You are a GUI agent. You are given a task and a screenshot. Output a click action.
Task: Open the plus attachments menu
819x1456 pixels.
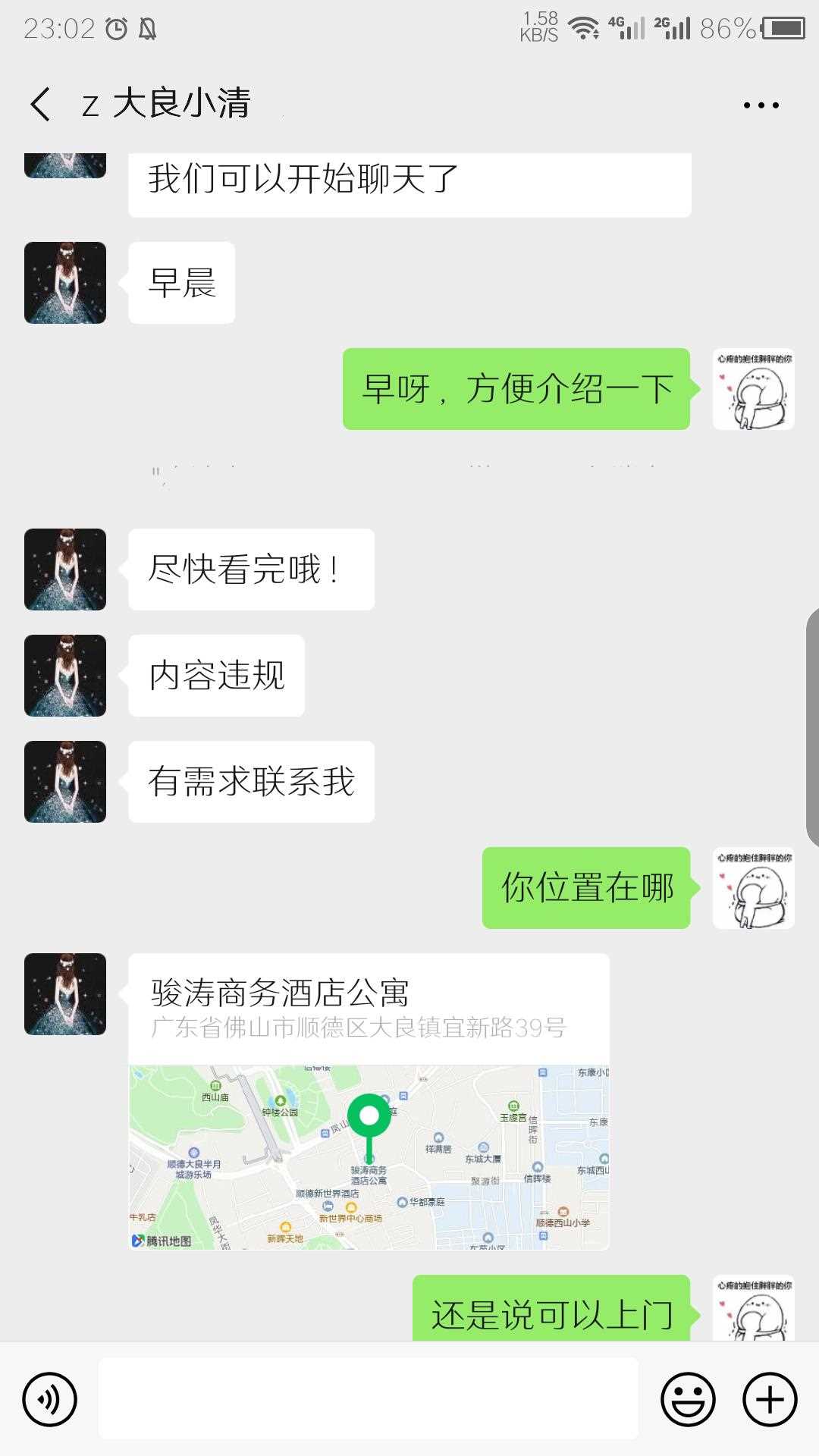click(x=770, y=1399)
